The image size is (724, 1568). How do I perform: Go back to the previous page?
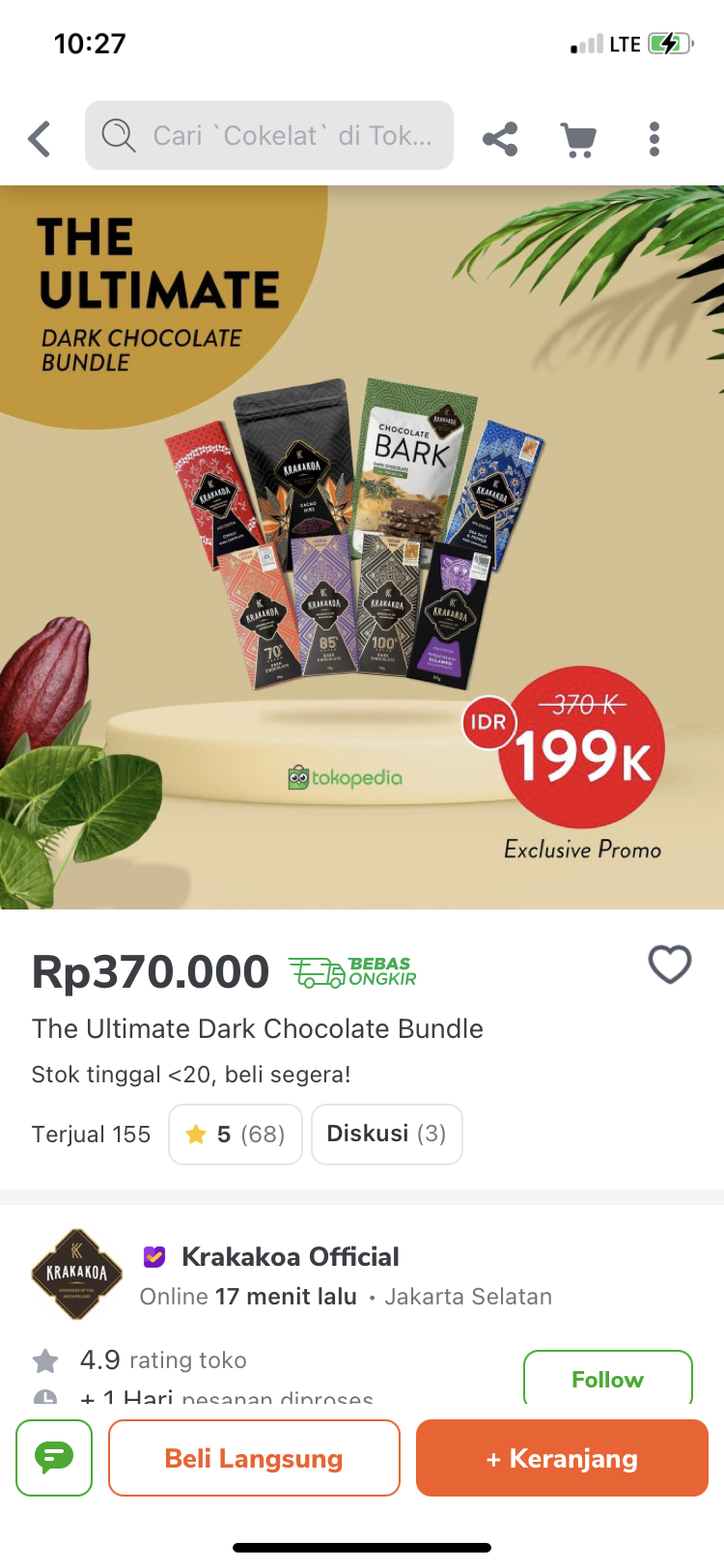coord(40,139)
